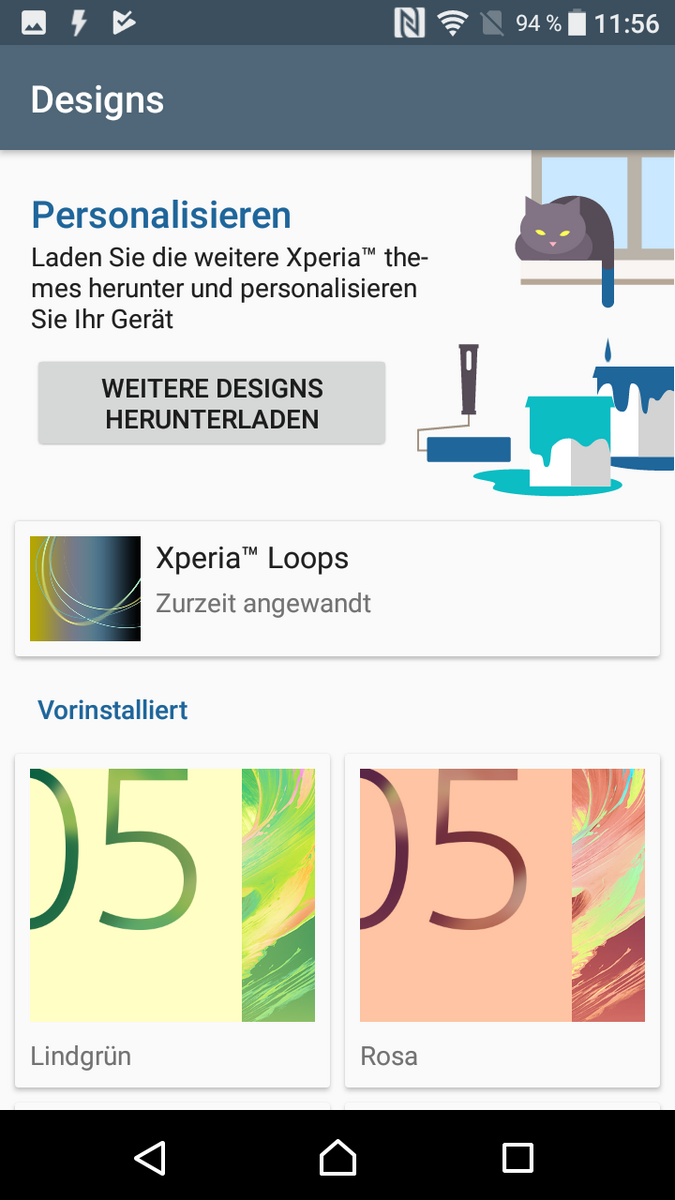
Task: Go back with the system back button
Action: [150, 1157]
